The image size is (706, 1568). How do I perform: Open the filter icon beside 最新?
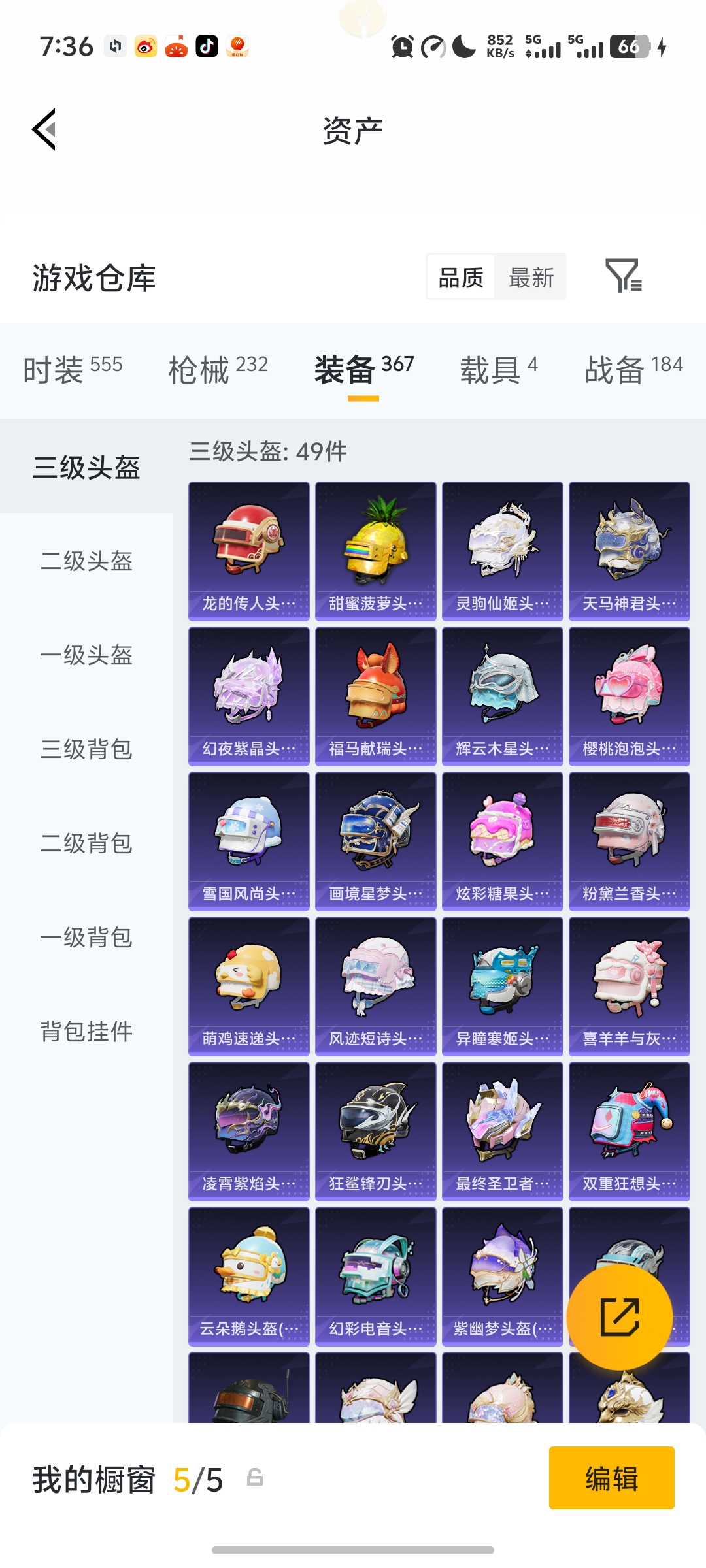pos(623,276)
